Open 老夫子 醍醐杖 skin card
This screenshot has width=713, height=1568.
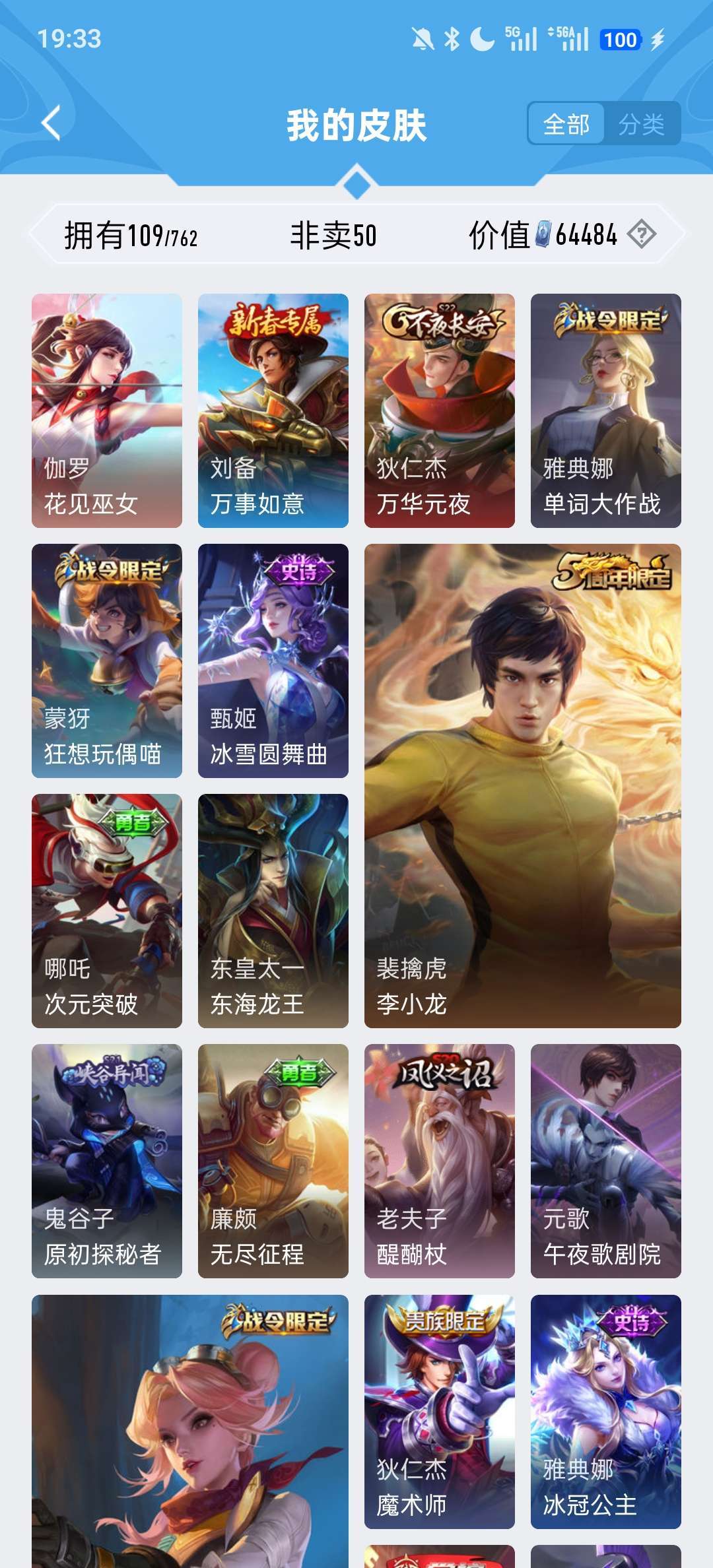[x=440, y=1161]
